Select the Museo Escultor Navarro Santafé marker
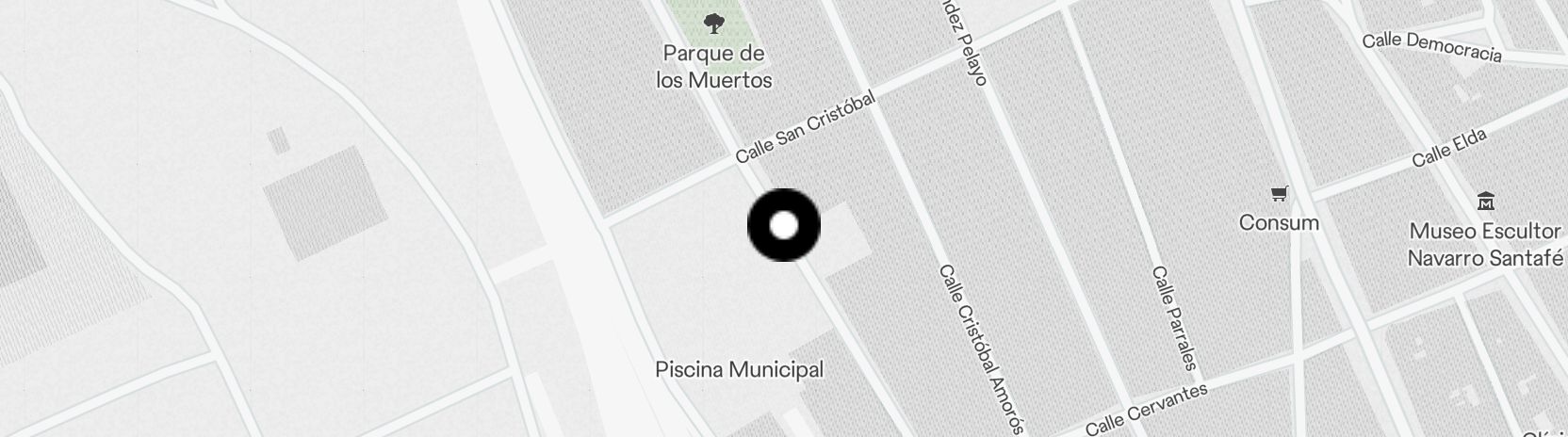This screenshot has width=1568, height=437. pyautogui.click(x=1486, y=202)
